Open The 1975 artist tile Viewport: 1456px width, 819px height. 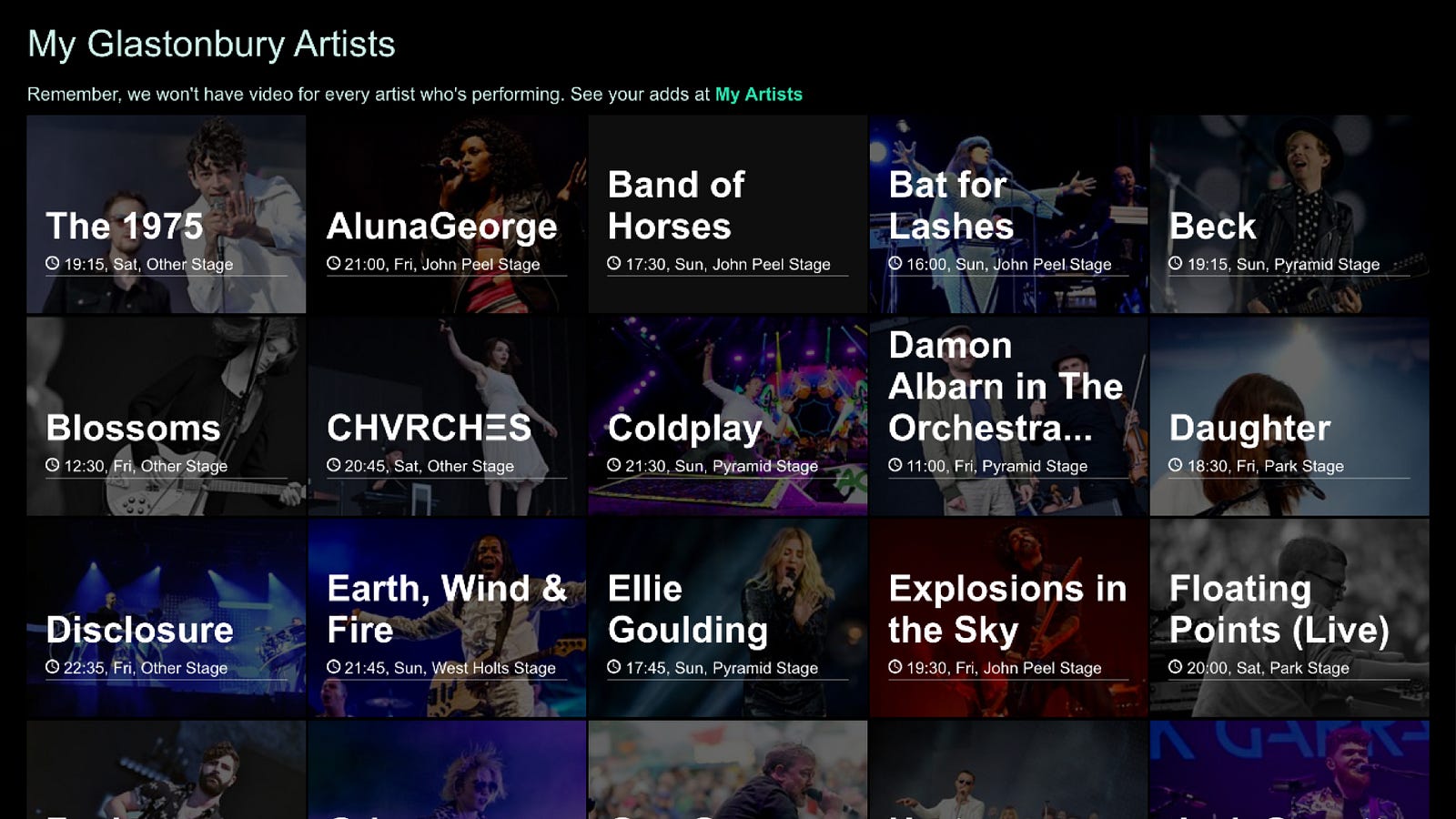167,215
